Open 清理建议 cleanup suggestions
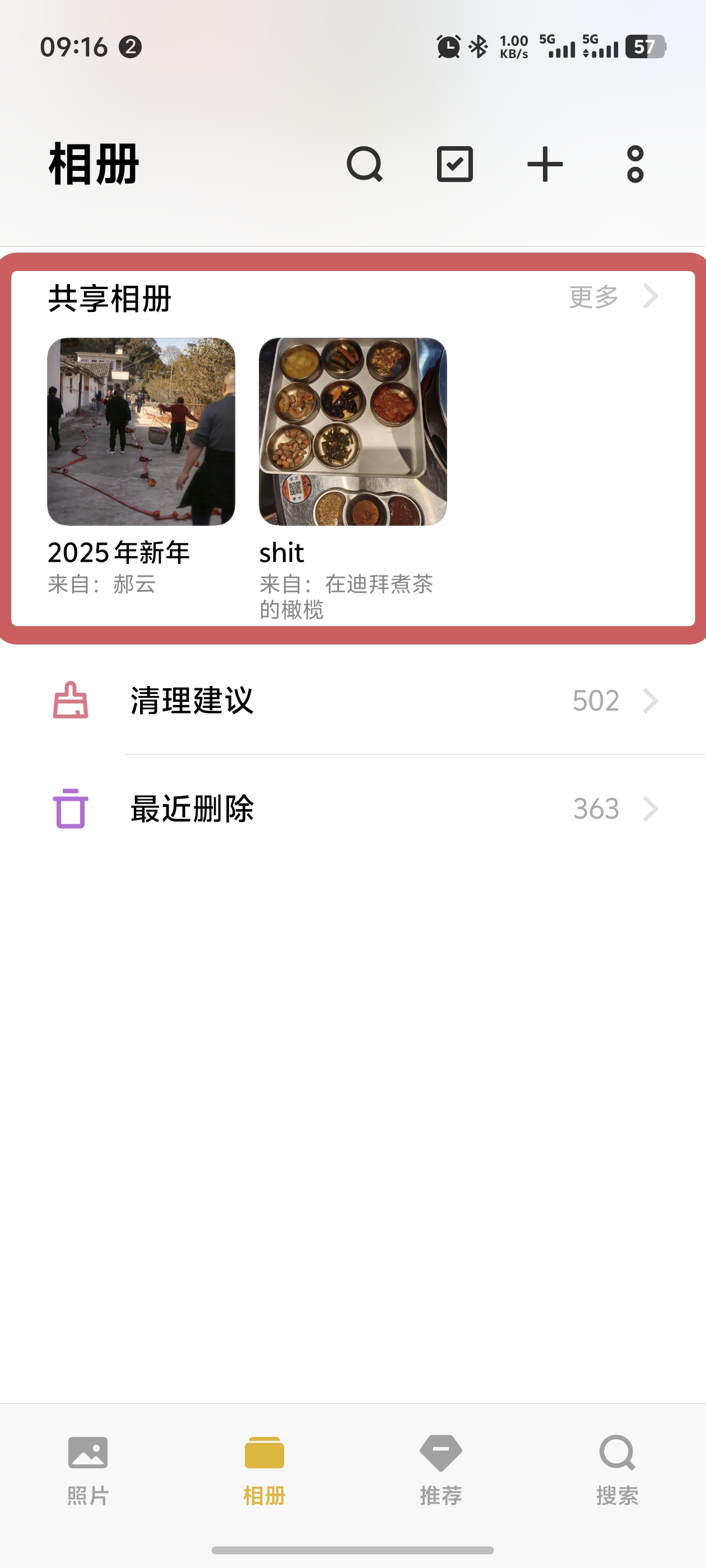Screen dimensions: 706x1568 coord(354,701)
